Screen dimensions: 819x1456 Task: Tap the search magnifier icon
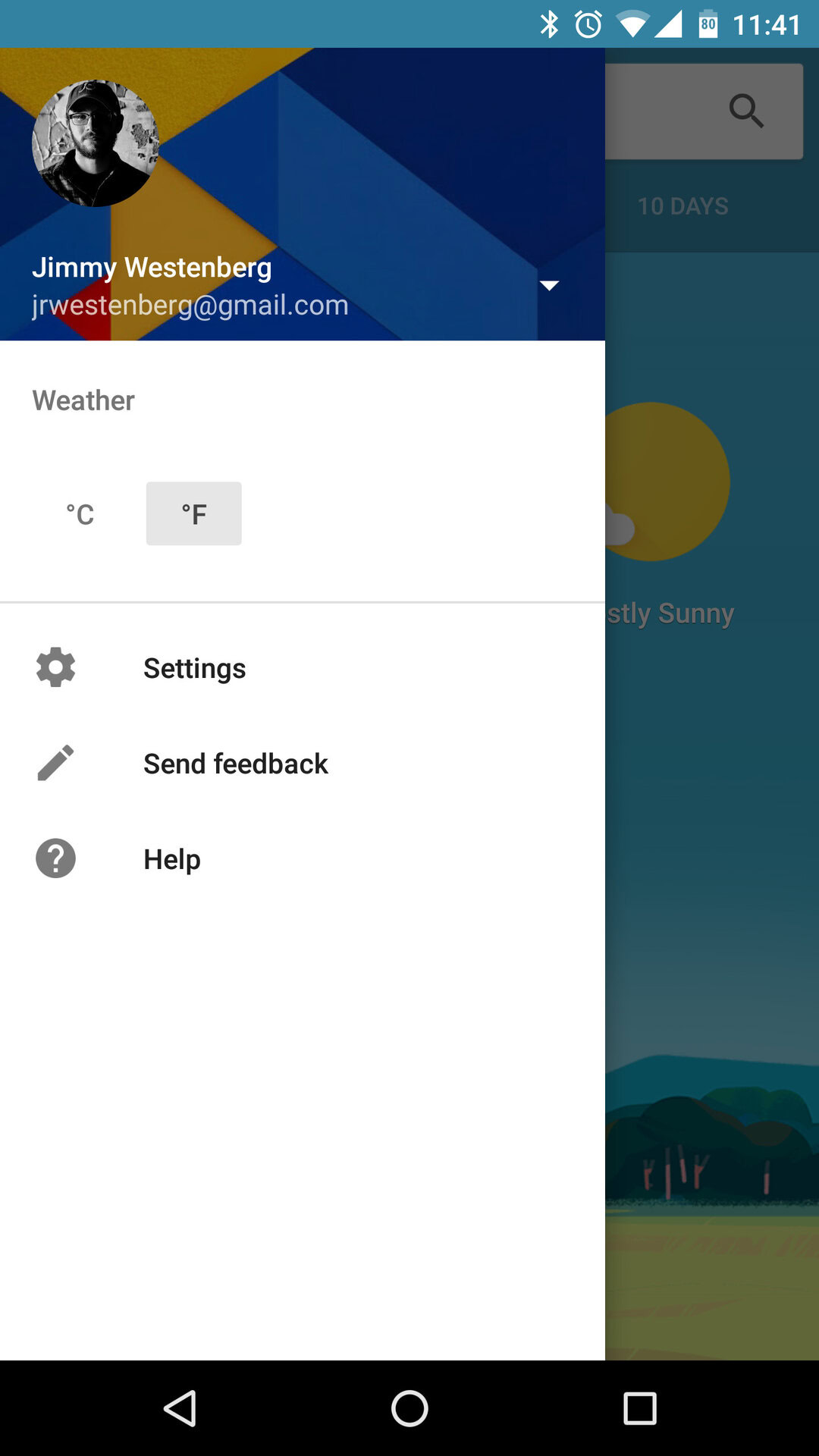click(746, 111)
